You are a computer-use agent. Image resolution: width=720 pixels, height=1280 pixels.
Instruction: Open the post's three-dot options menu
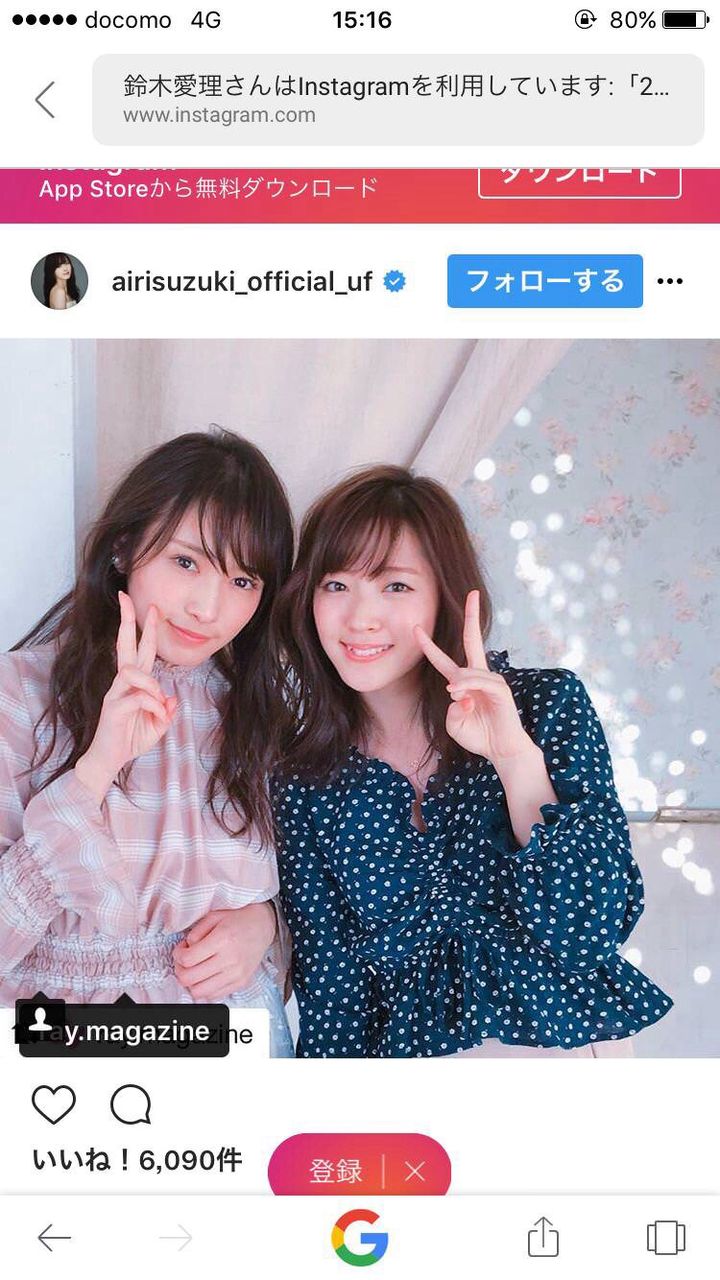670,282
